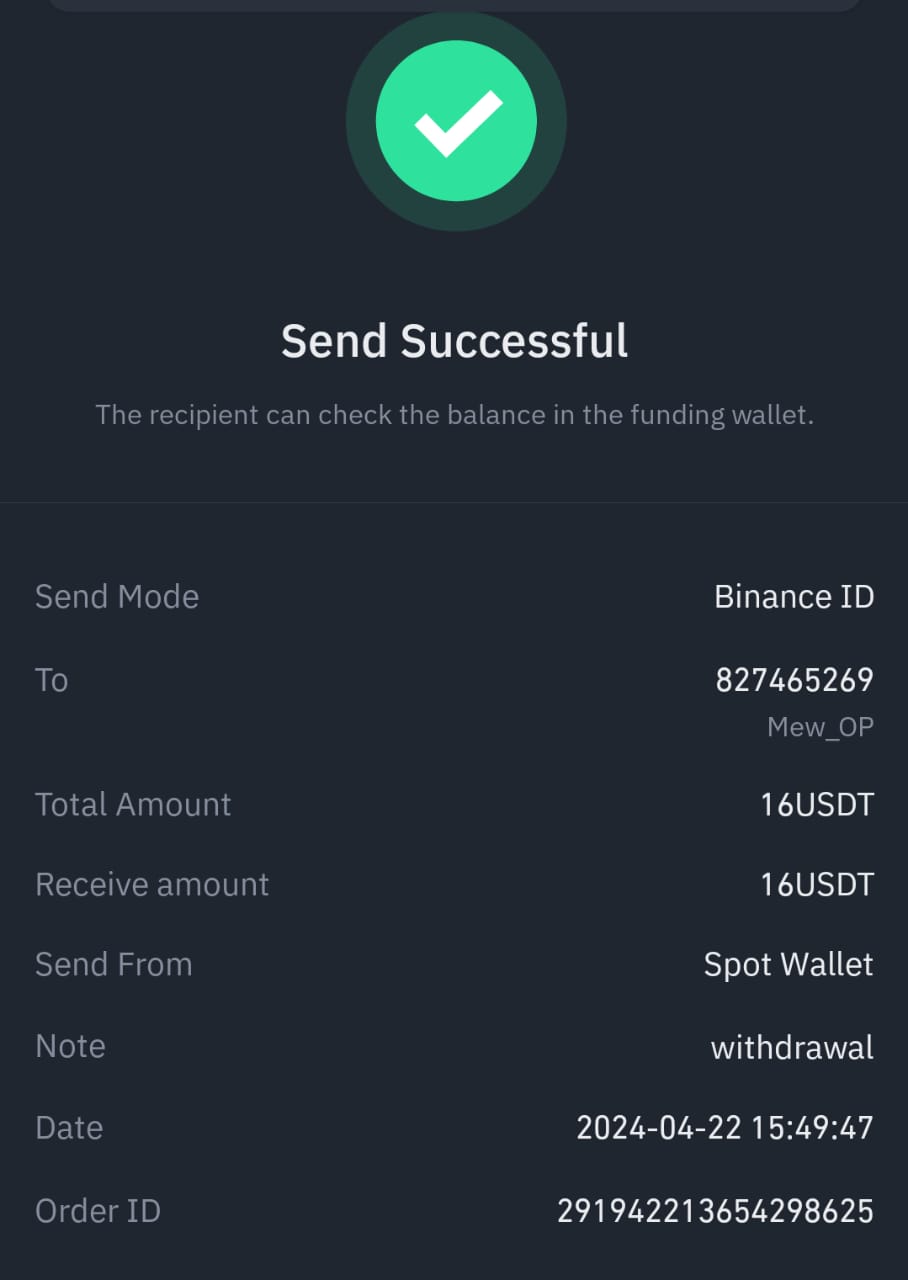Select the To field label
This screenshot has height=1280, width=908.
52,679
